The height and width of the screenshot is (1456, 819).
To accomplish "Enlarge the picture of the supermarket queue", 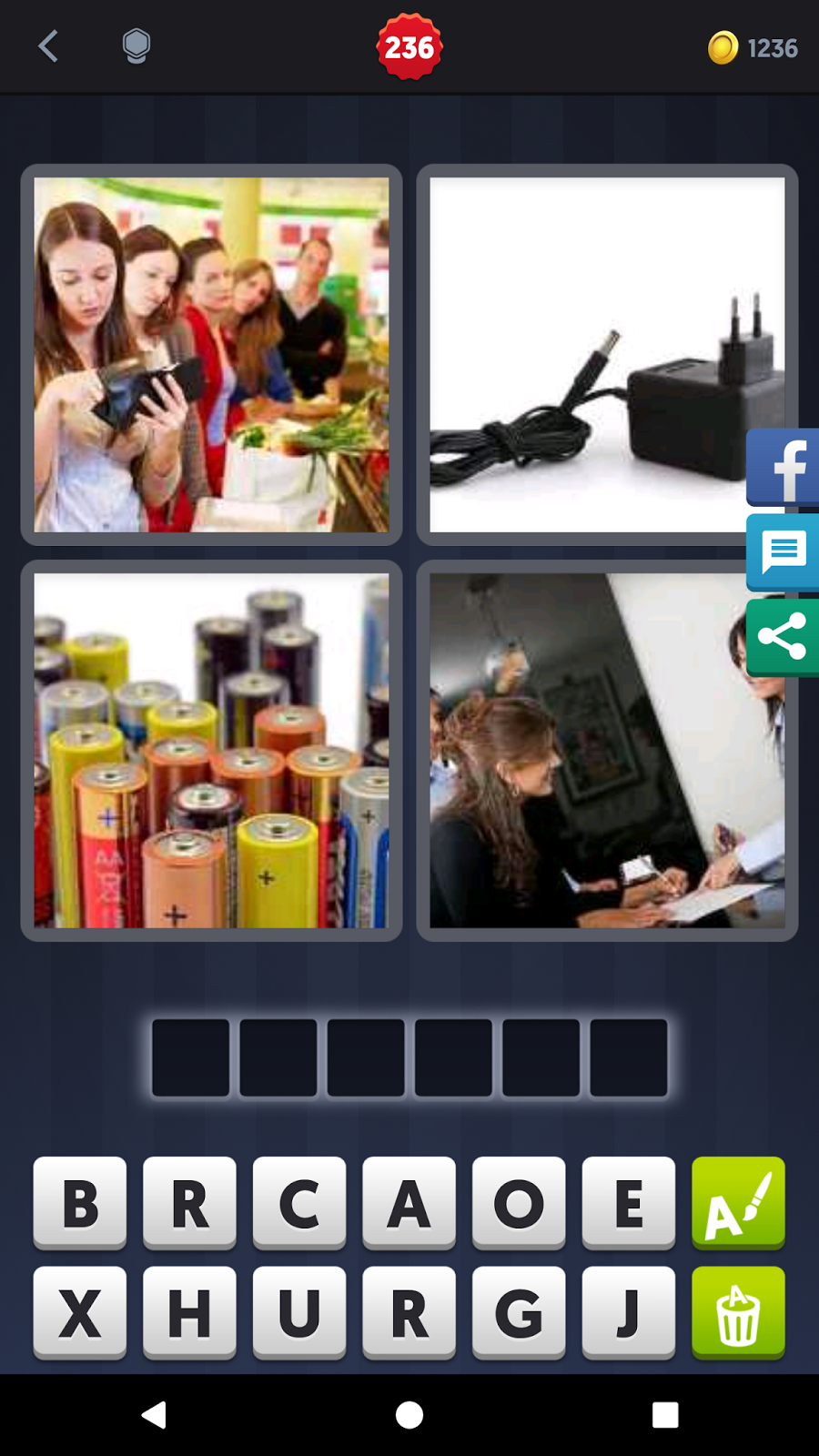I will [x=211, y=355].
